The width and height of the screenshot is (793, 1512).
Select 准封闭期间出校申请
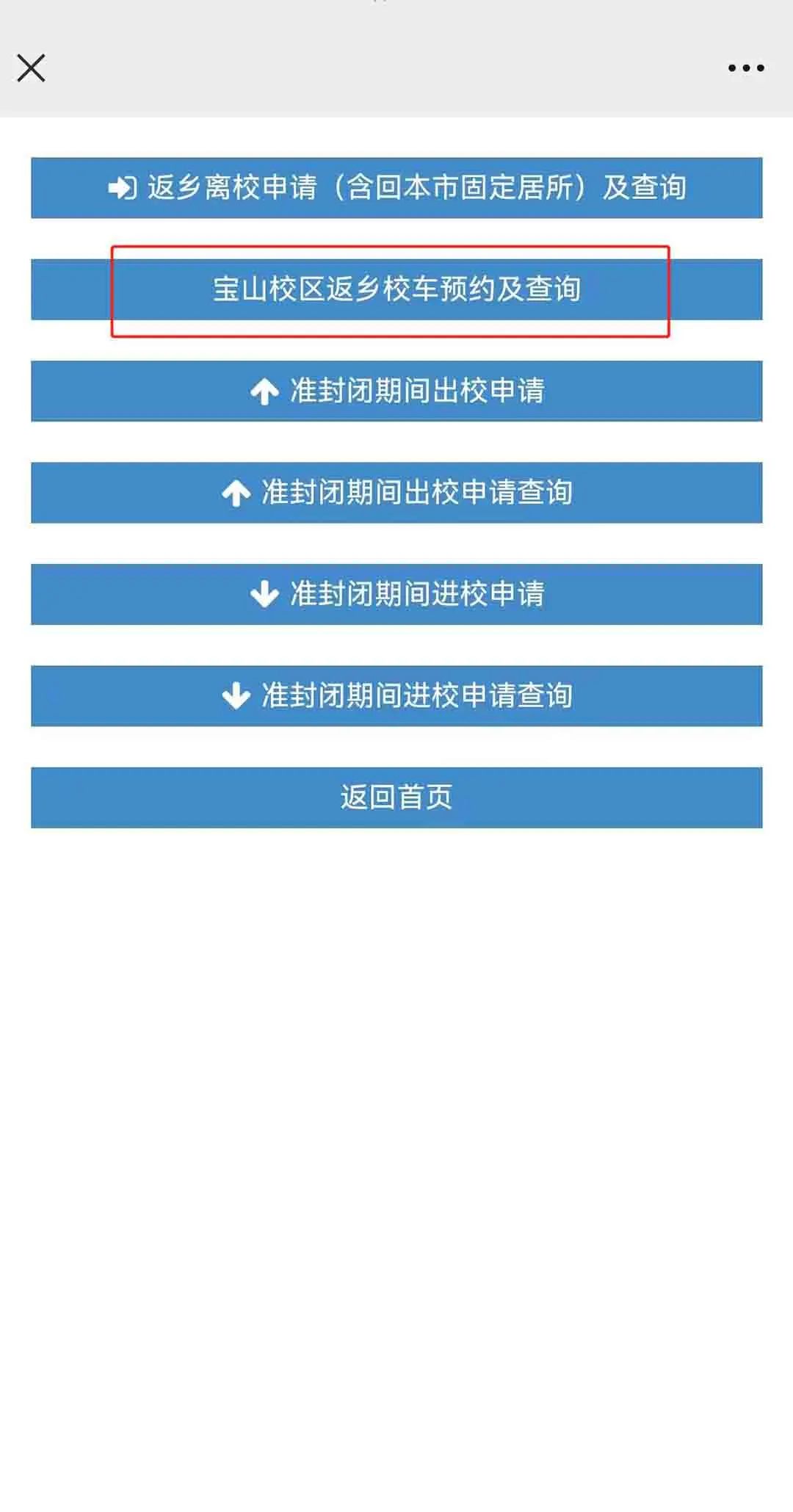tap(396, 391)
